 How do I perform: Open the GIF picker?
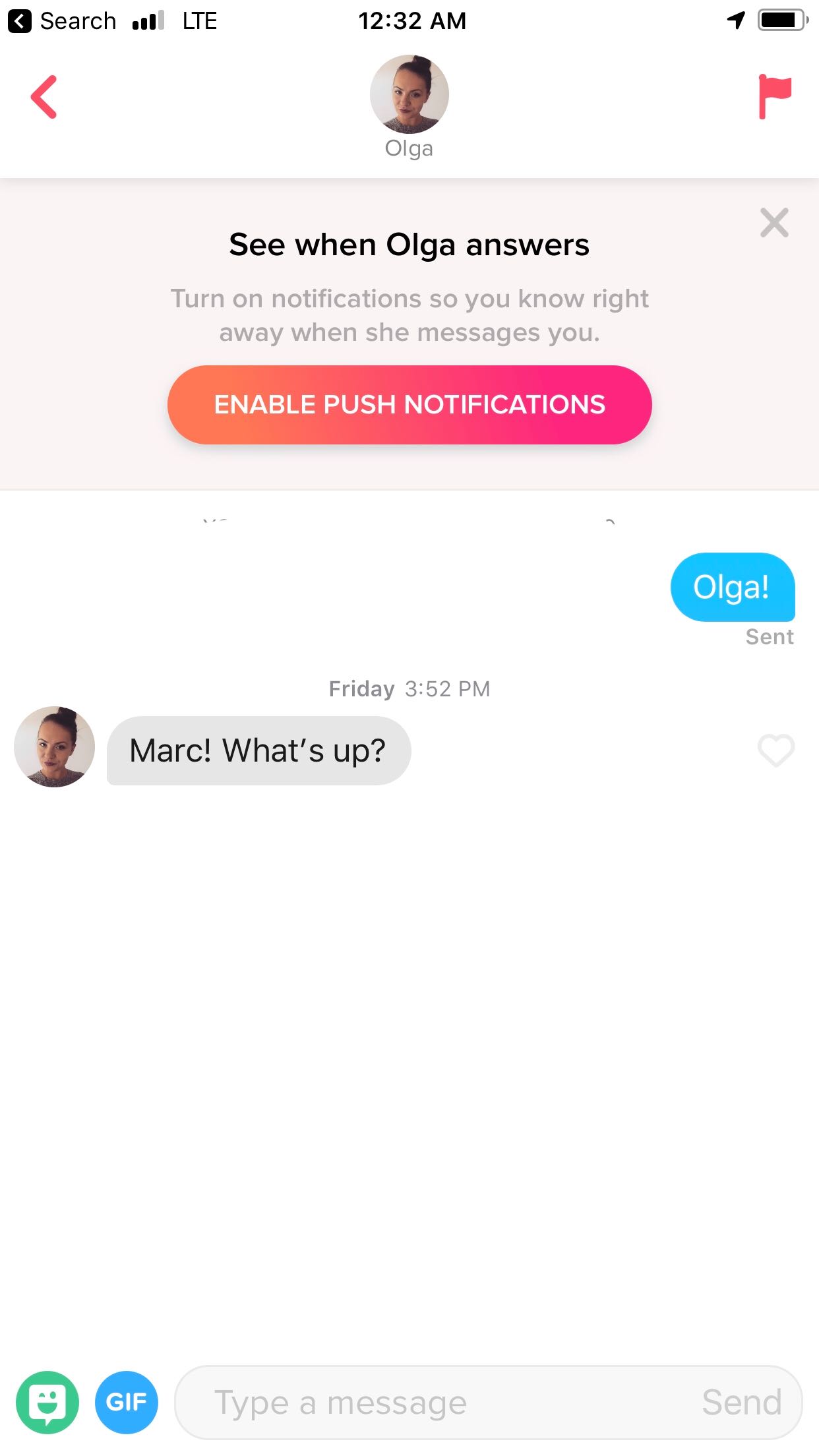click(x=127, y=1402)
